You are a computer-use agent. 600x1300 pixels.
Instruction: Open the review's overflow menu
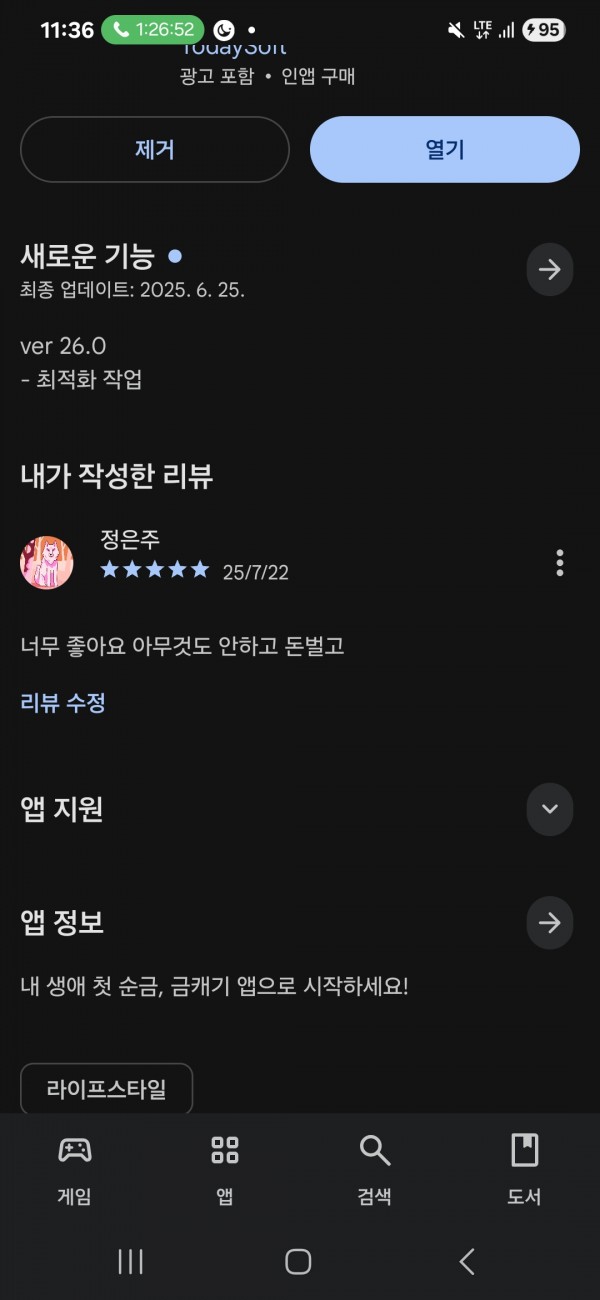[560, 563]
